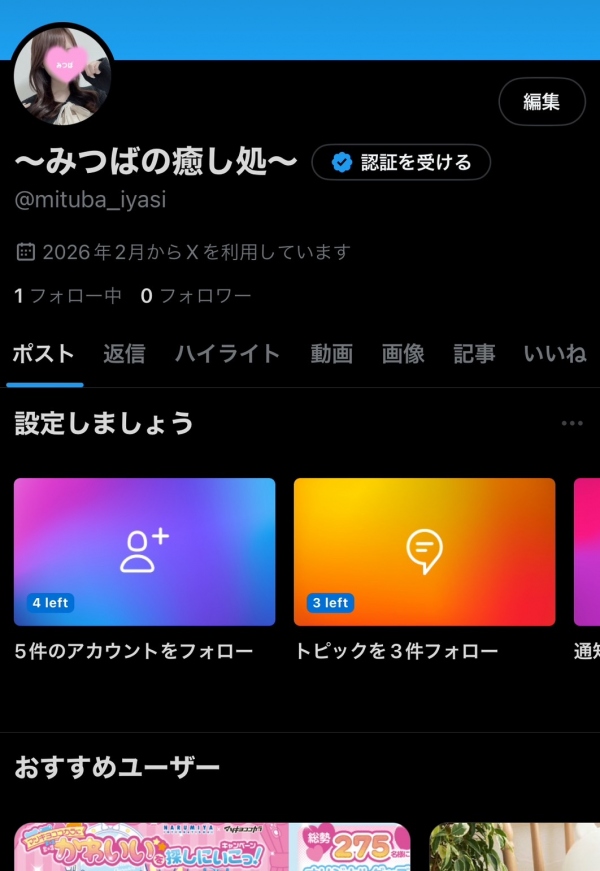Switch to the いいね tab
Viewport: 600px width, 871px height.
pyautogui.click(x=554, y=353)
